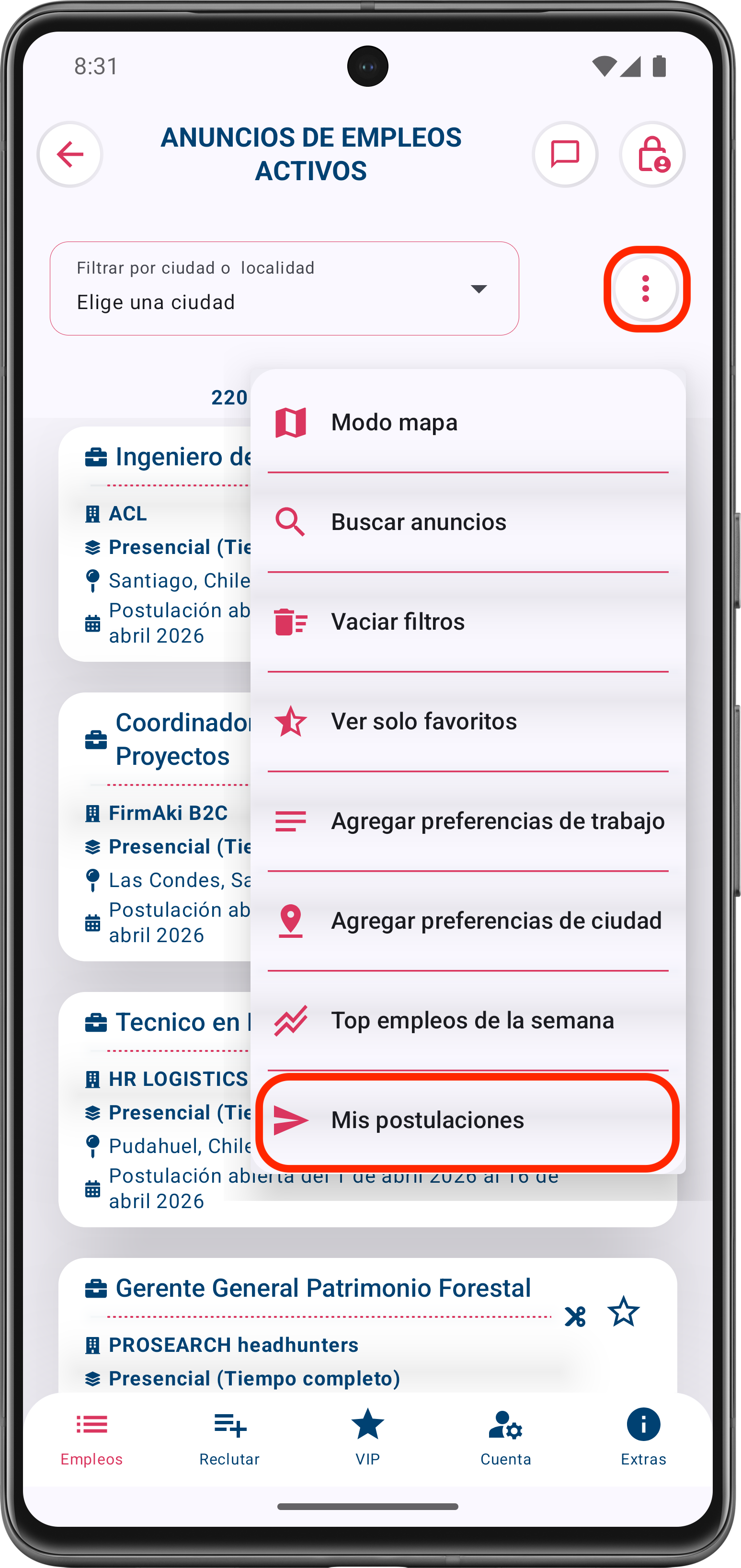Open the chat messages icon
This screenshot has height=1568, width=741.
coord(565,154)
